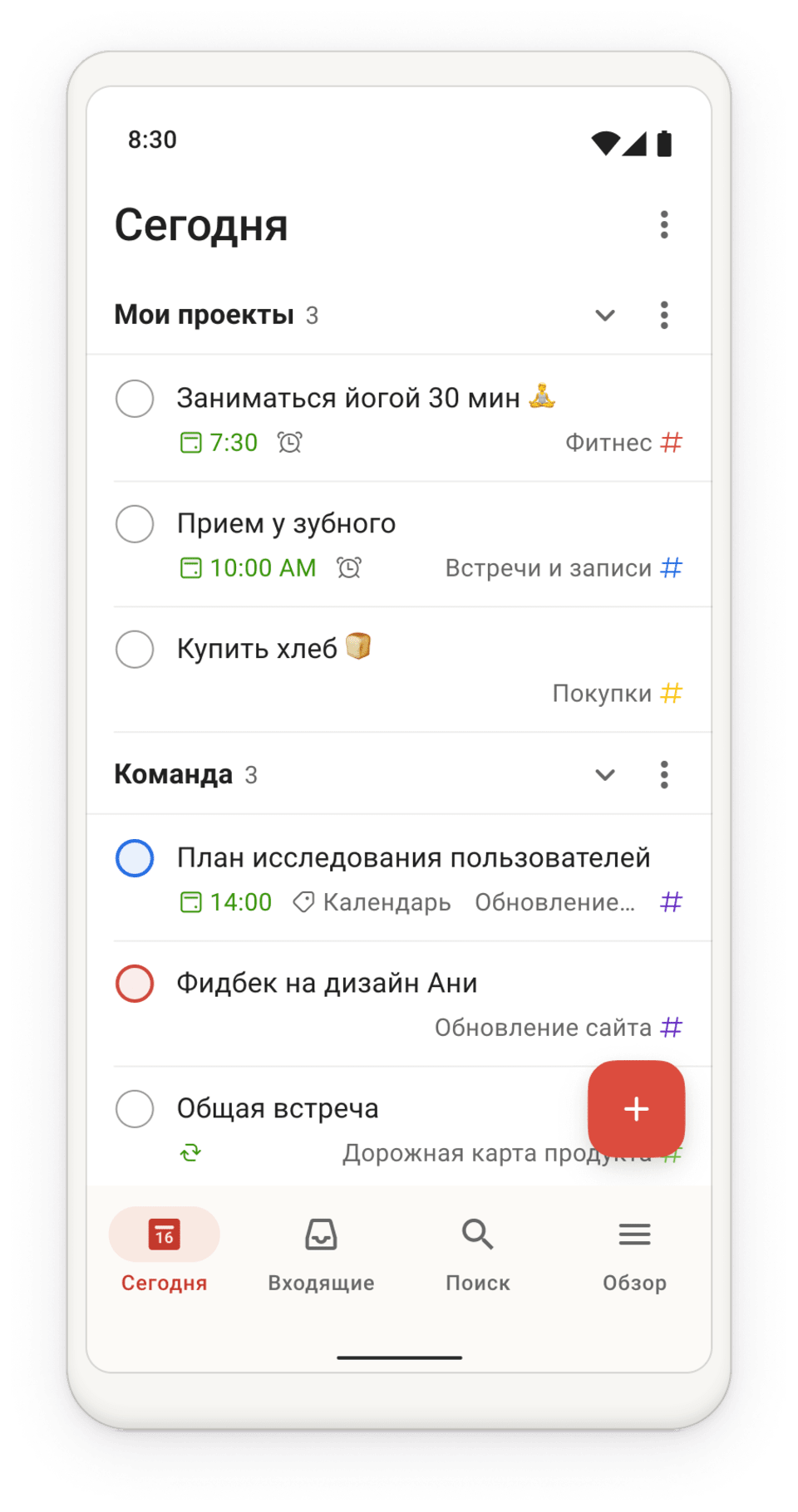Switch to the Входящие tab
This screenshot has height=1512, width=798.
321,1251
